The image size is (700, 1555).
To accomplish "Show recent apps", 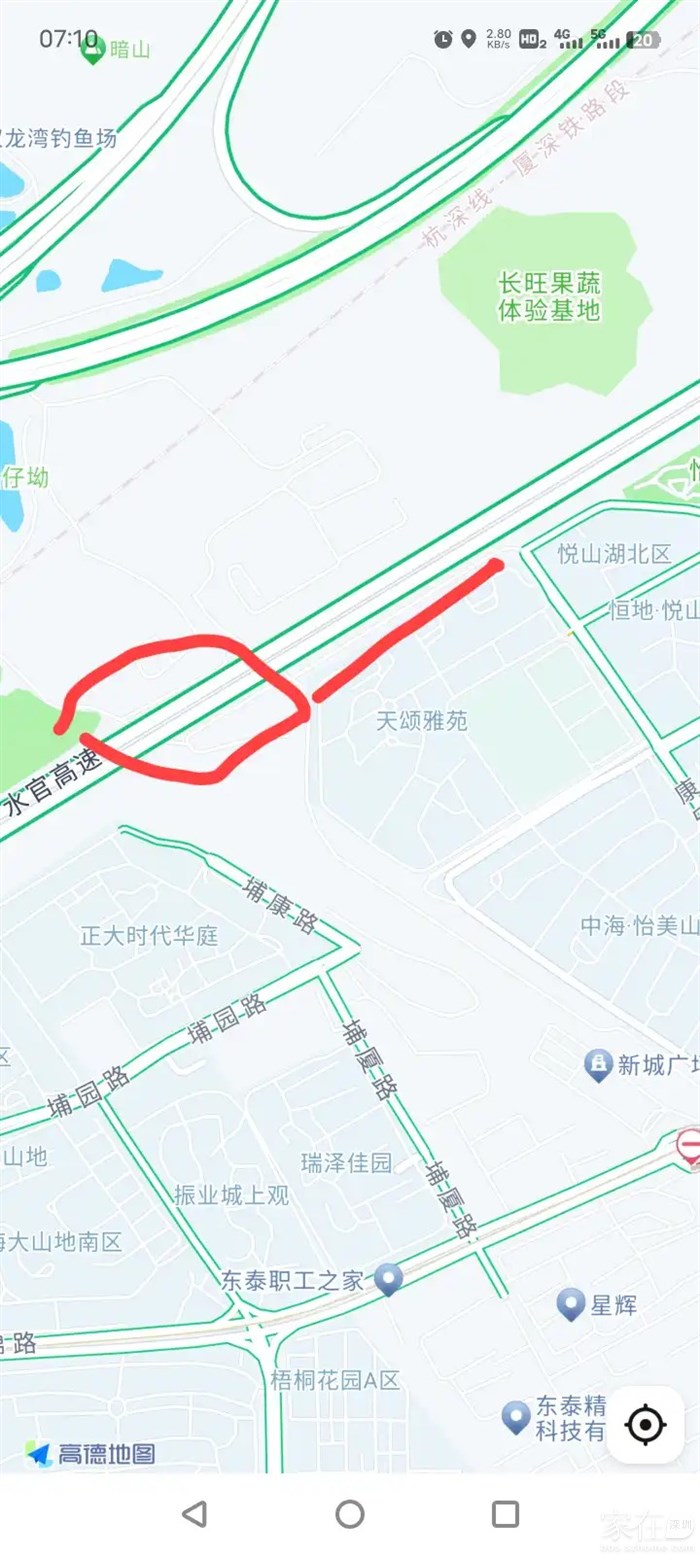I will pyautogui.click(x=505, y=1514).
